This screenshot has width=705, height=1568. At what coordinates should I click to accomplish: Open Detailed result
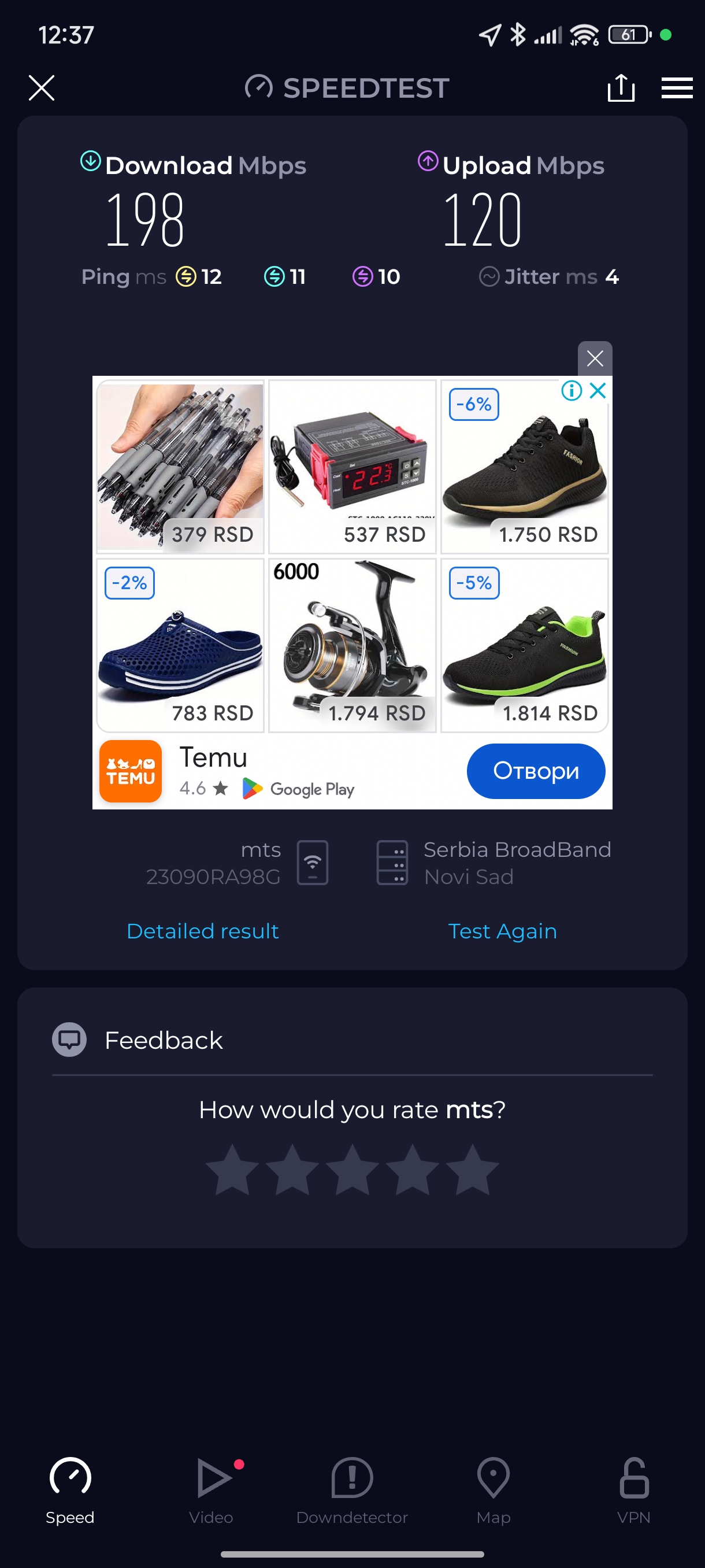coord(203,931)
